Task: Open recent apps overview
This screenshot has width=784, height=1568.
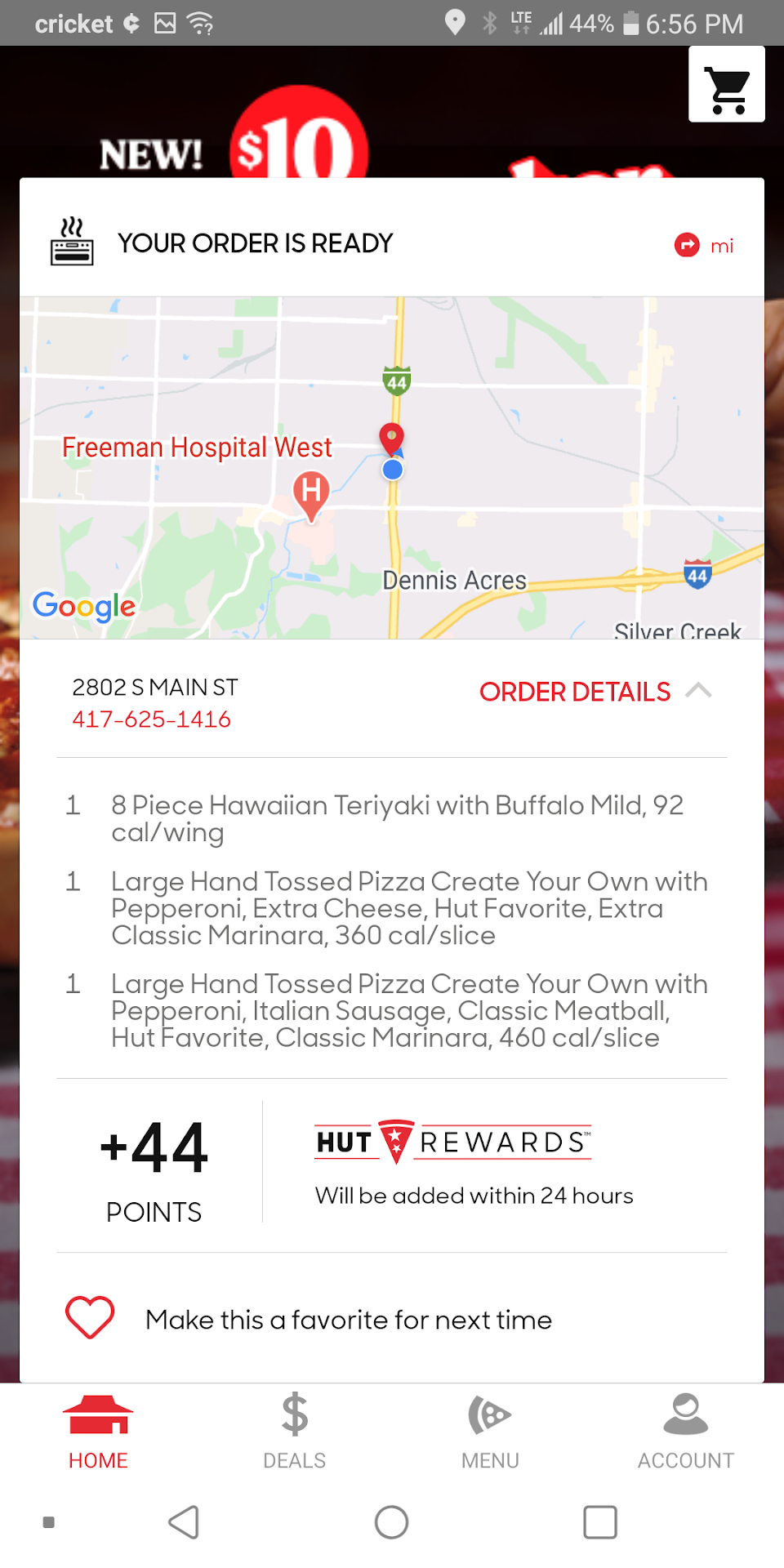Action: (x=599, y=1522)
